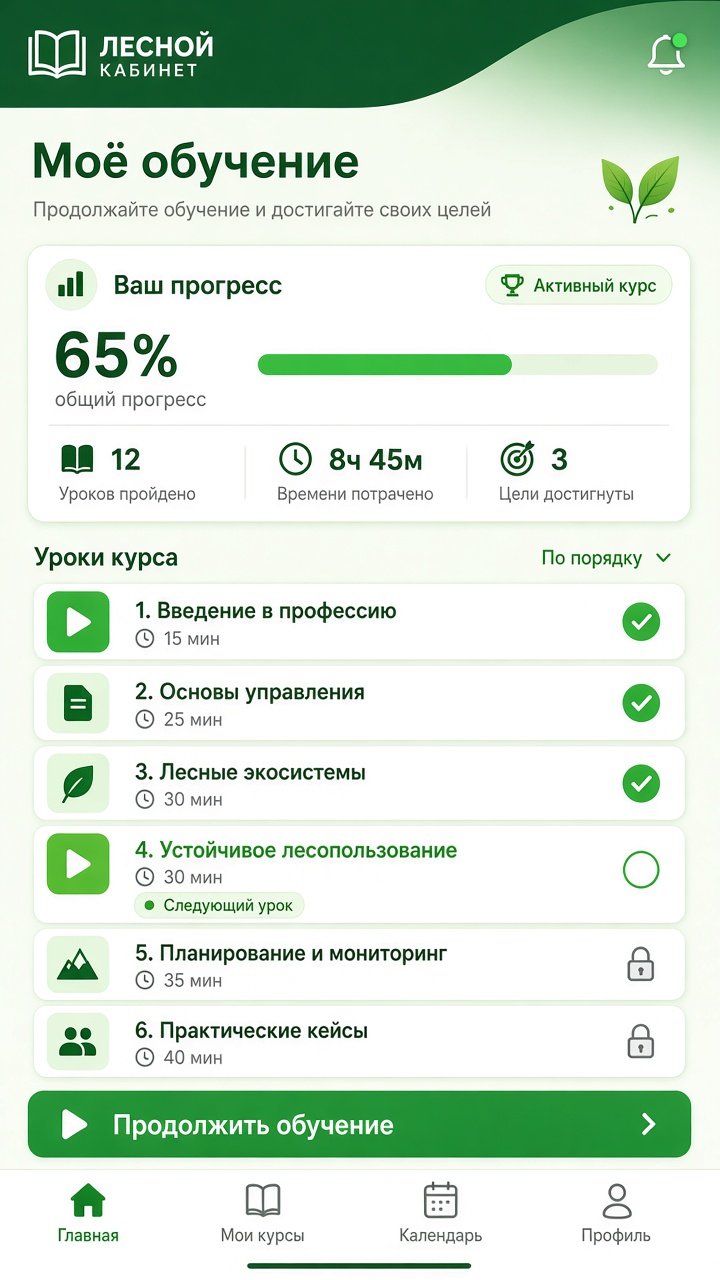
Task: Open lesson 1 Введение в профессию
Action: 359,622
